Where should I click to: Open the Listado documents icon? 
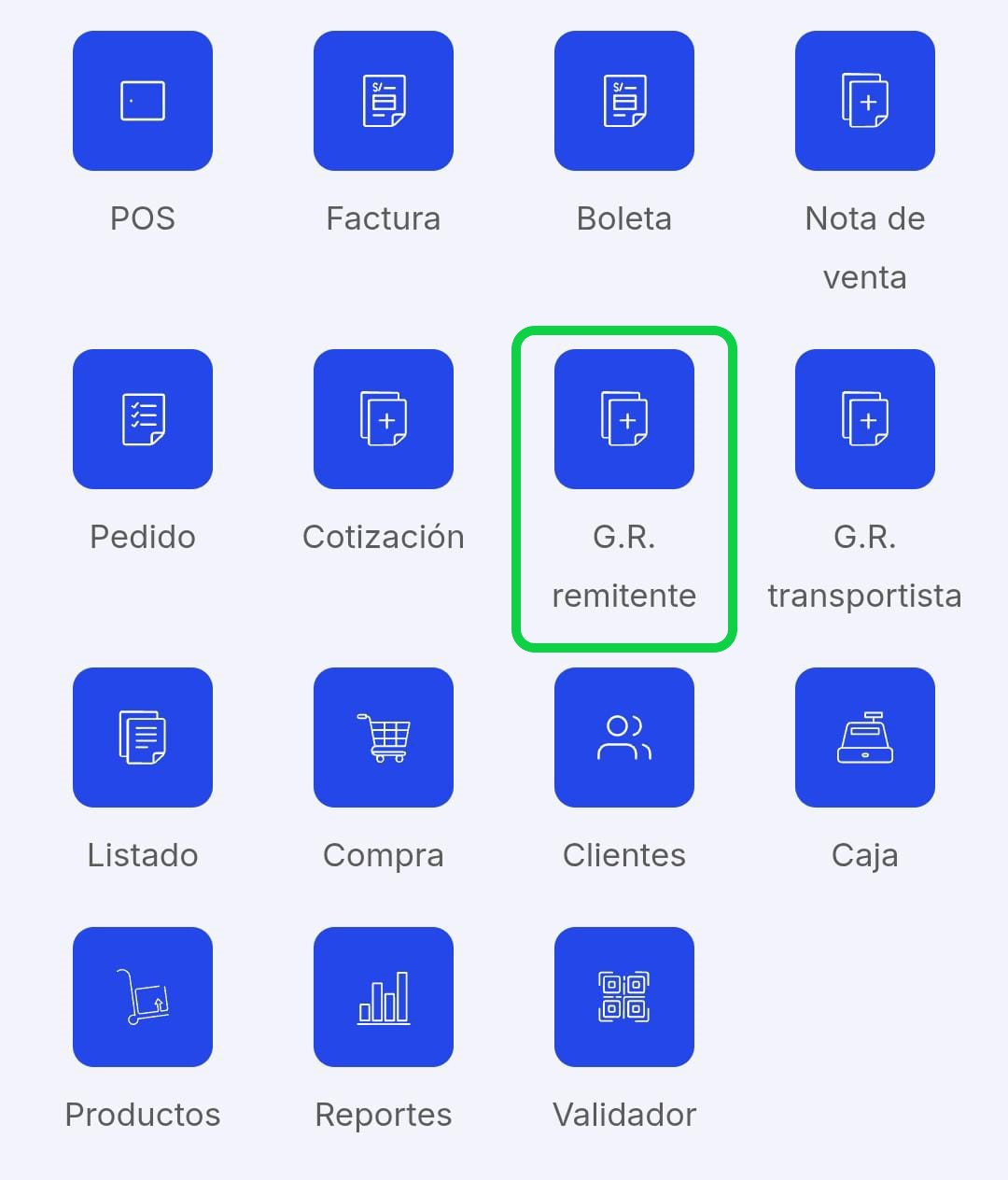tap(142, 737)
